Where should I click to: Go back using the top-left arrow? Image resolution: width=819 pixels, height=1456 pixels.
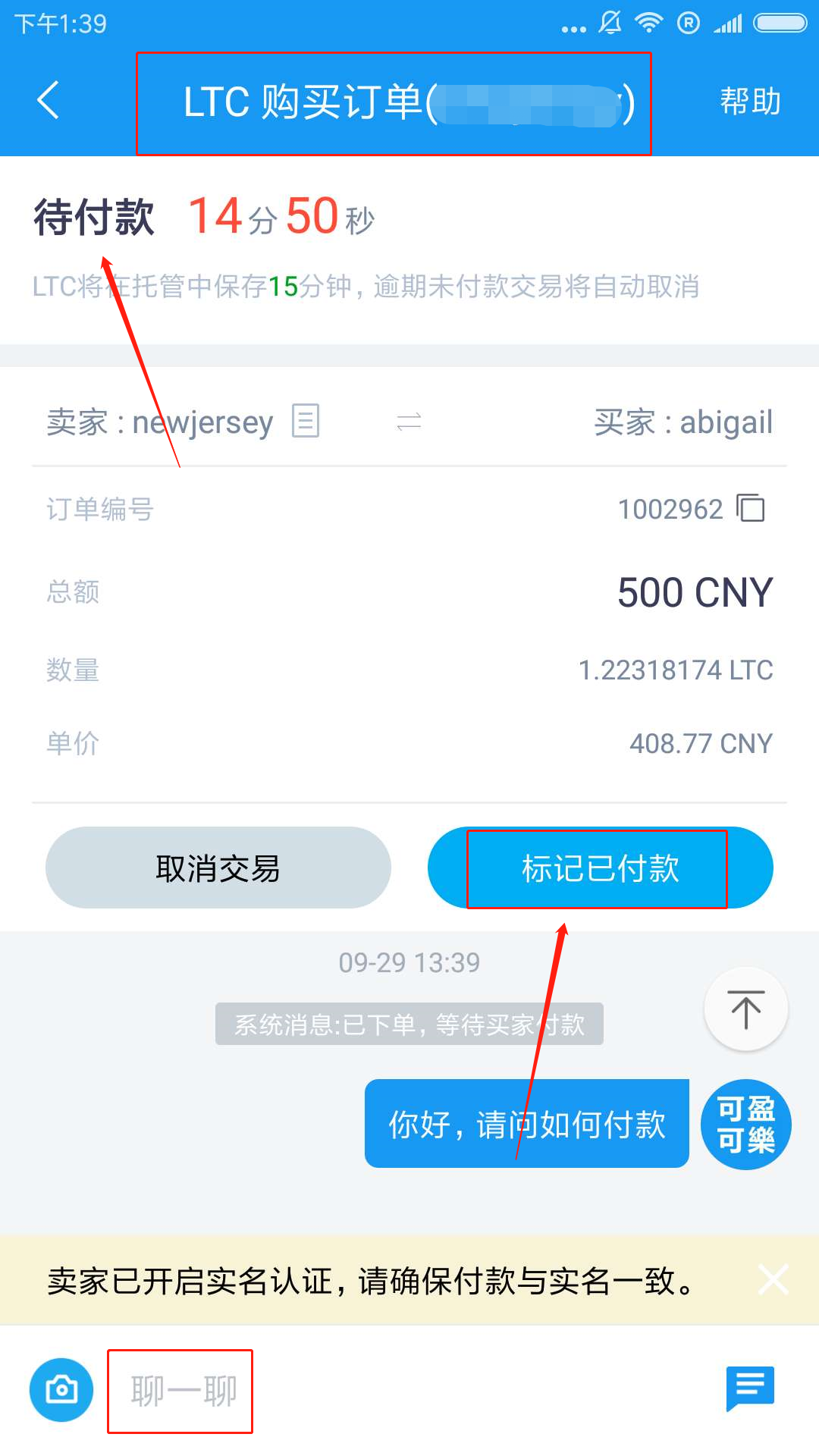(x=49, y=101)
